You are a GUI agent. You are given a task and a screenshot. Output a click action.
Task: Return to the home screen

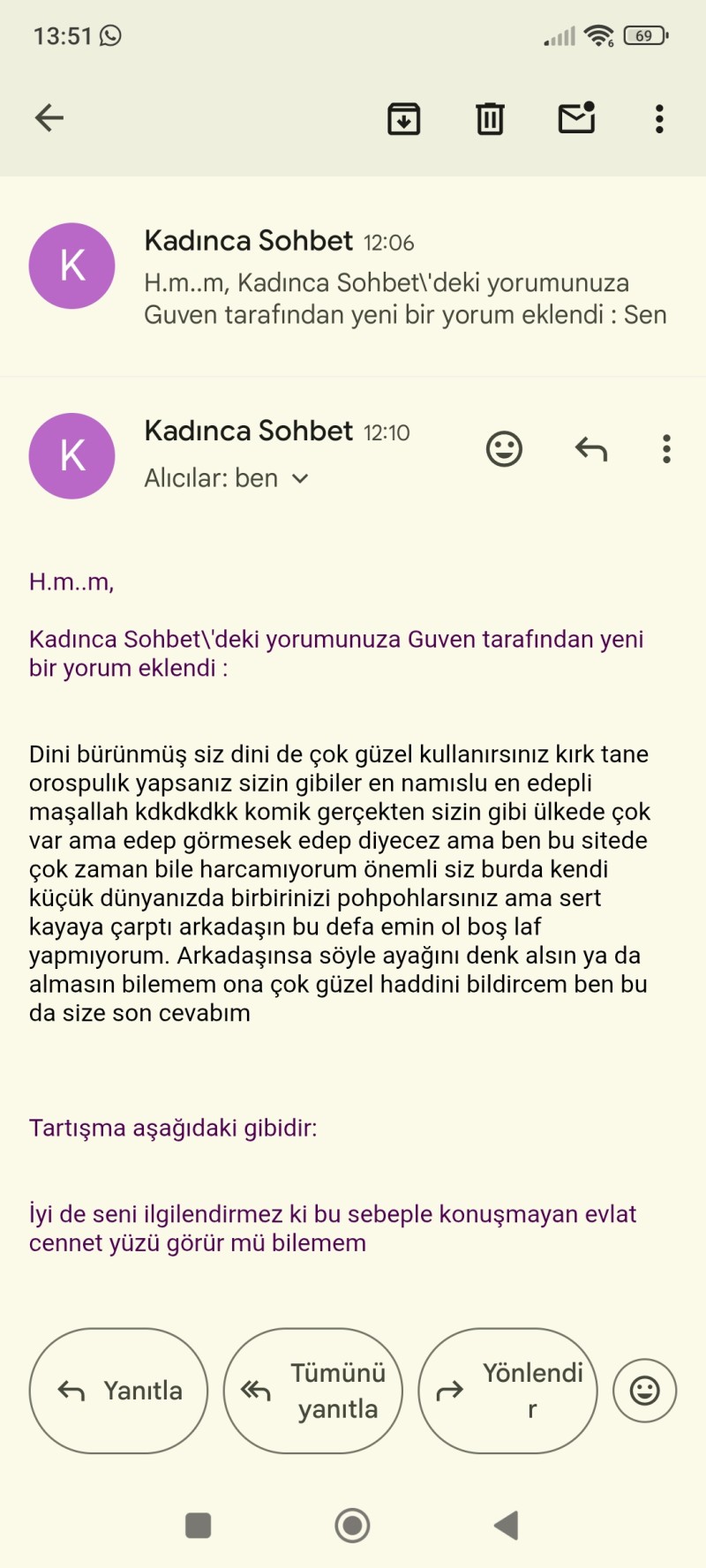pyautogui.click(x=352, y=1525)
